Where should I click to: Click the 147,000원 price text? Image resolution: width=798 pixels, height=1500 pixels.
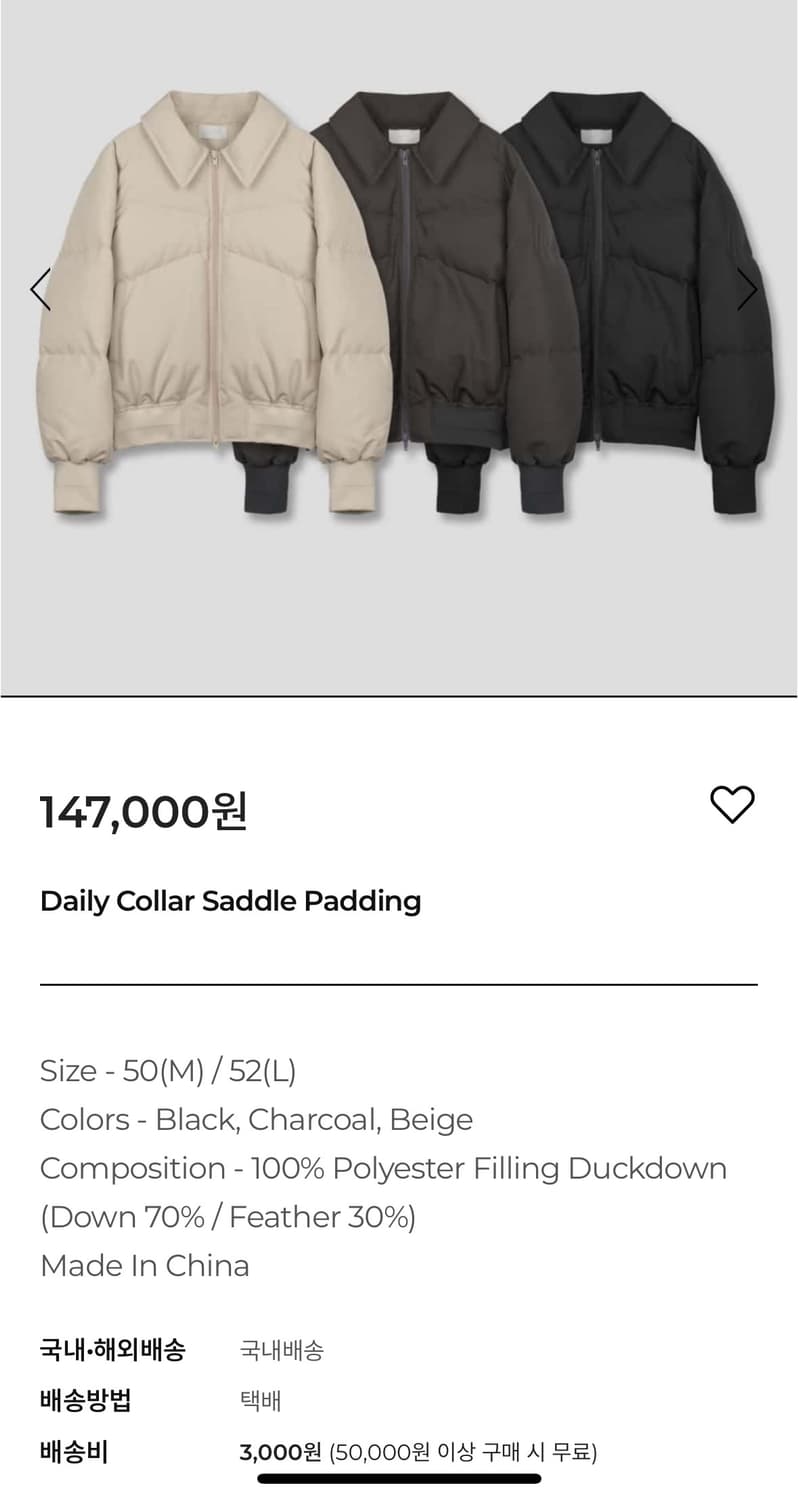point(143,810)
